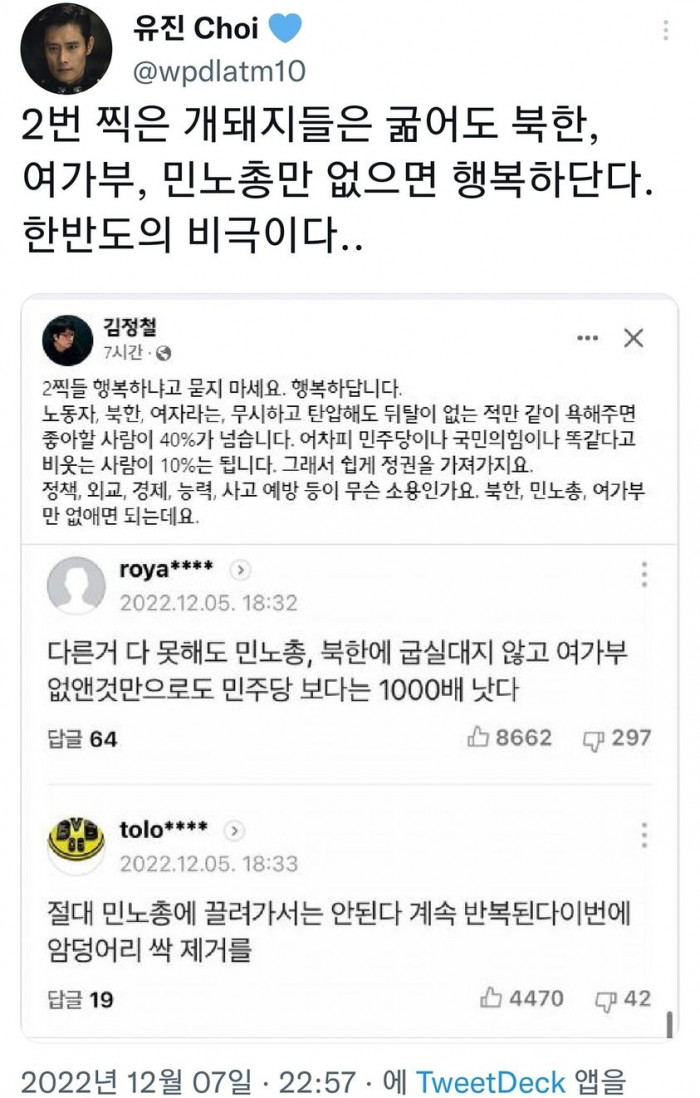Viewport: 700px width, 1098px height.
Task: Open 유진 Choi's profile picture
Action: (66, 49)
